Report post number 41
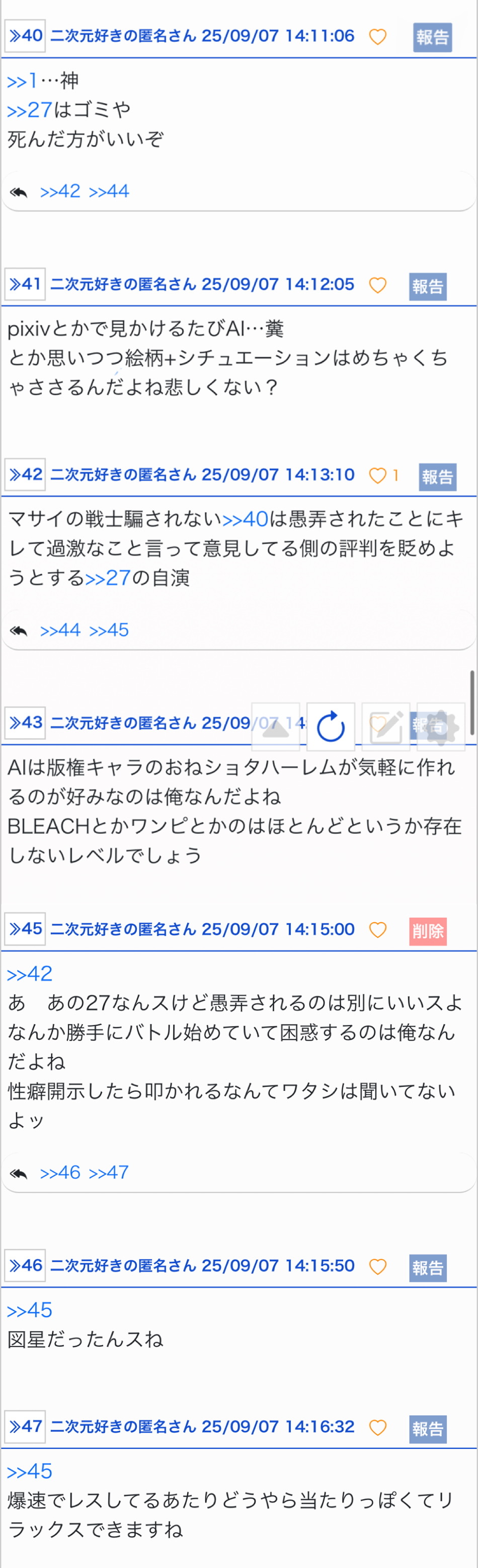Image resolution: width=478 pixels, height=1568 pixels. 428,287
